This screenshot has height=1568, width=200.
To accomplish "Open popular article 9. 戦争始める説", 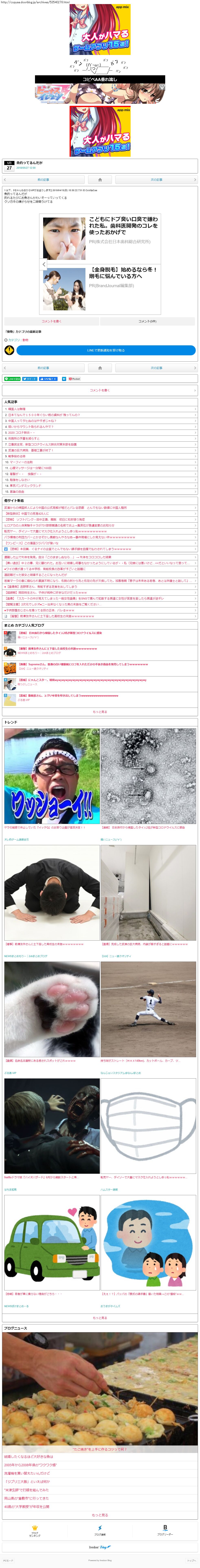I will tap(17, 456).
